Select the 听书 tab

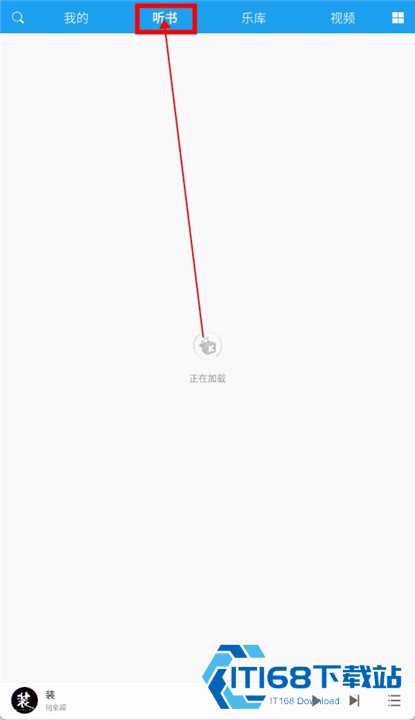165,18
